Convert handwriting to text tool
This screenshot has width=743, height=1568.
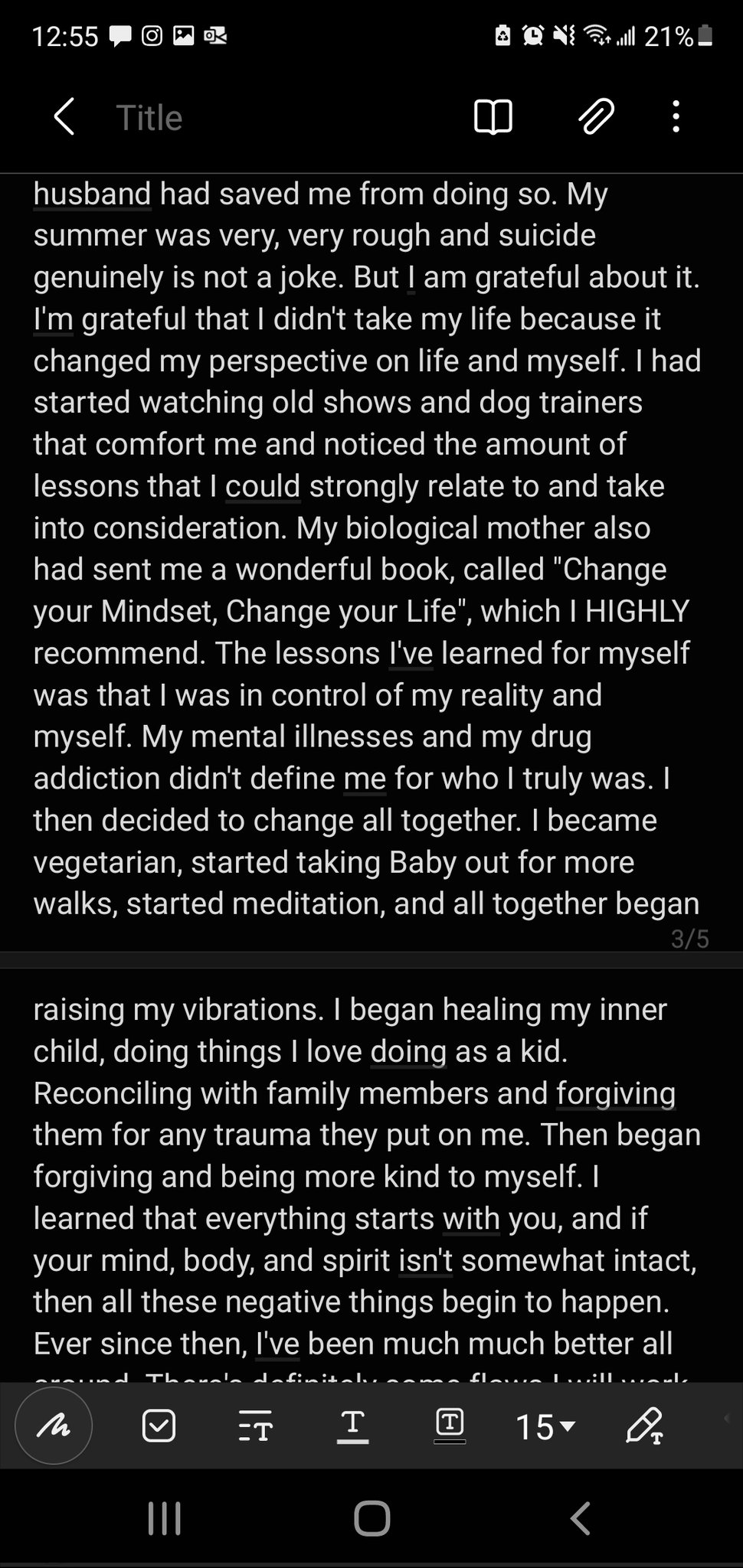click(x=645, y=1426)
